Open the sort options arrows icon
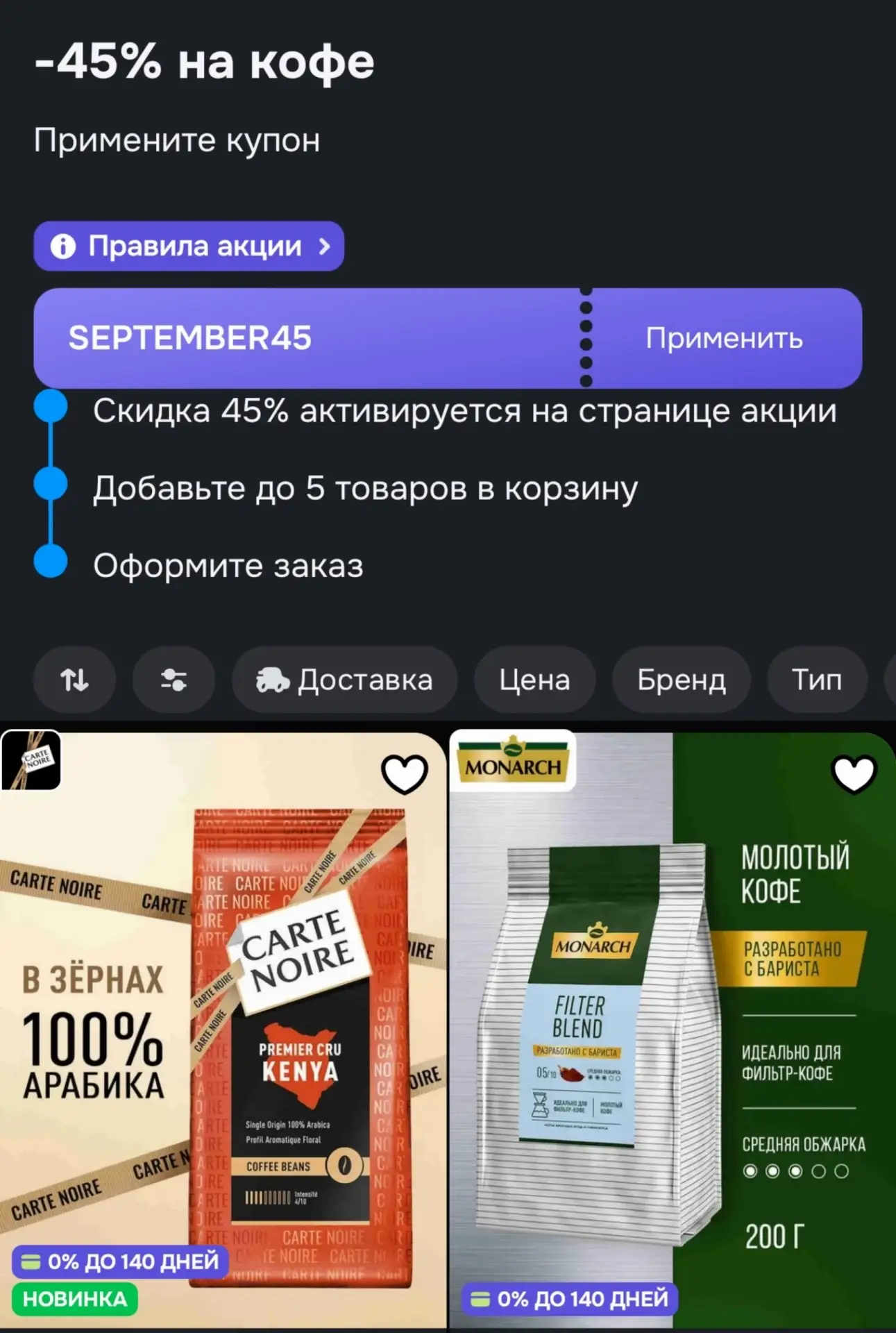The image size is (896, 1333). (x=74, y=680)
